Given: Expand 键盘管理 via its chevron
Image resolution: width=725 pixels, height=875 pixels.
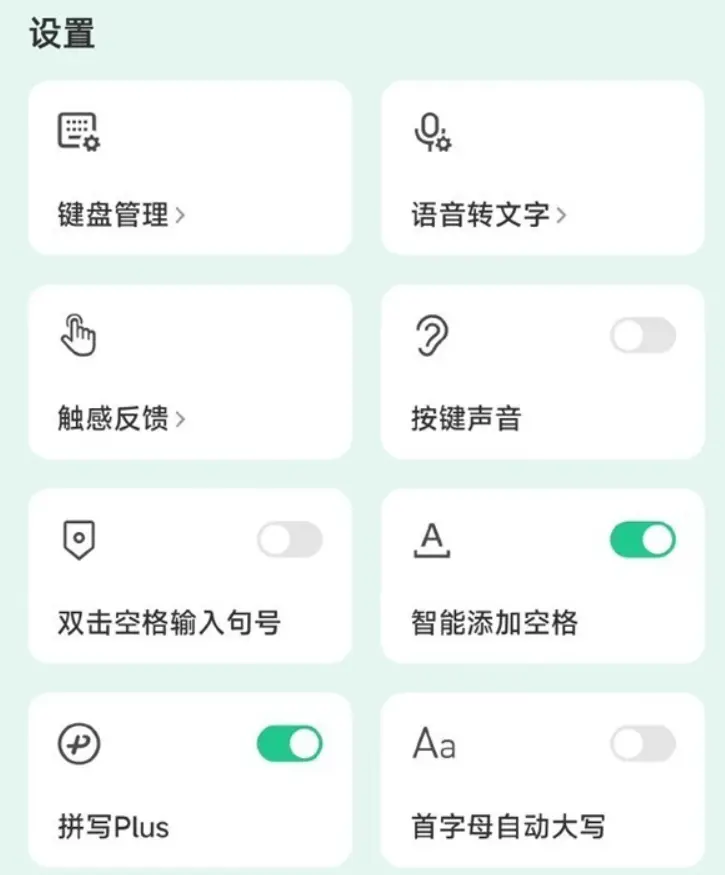Looking at the screenshot, I should click(180, 214).
